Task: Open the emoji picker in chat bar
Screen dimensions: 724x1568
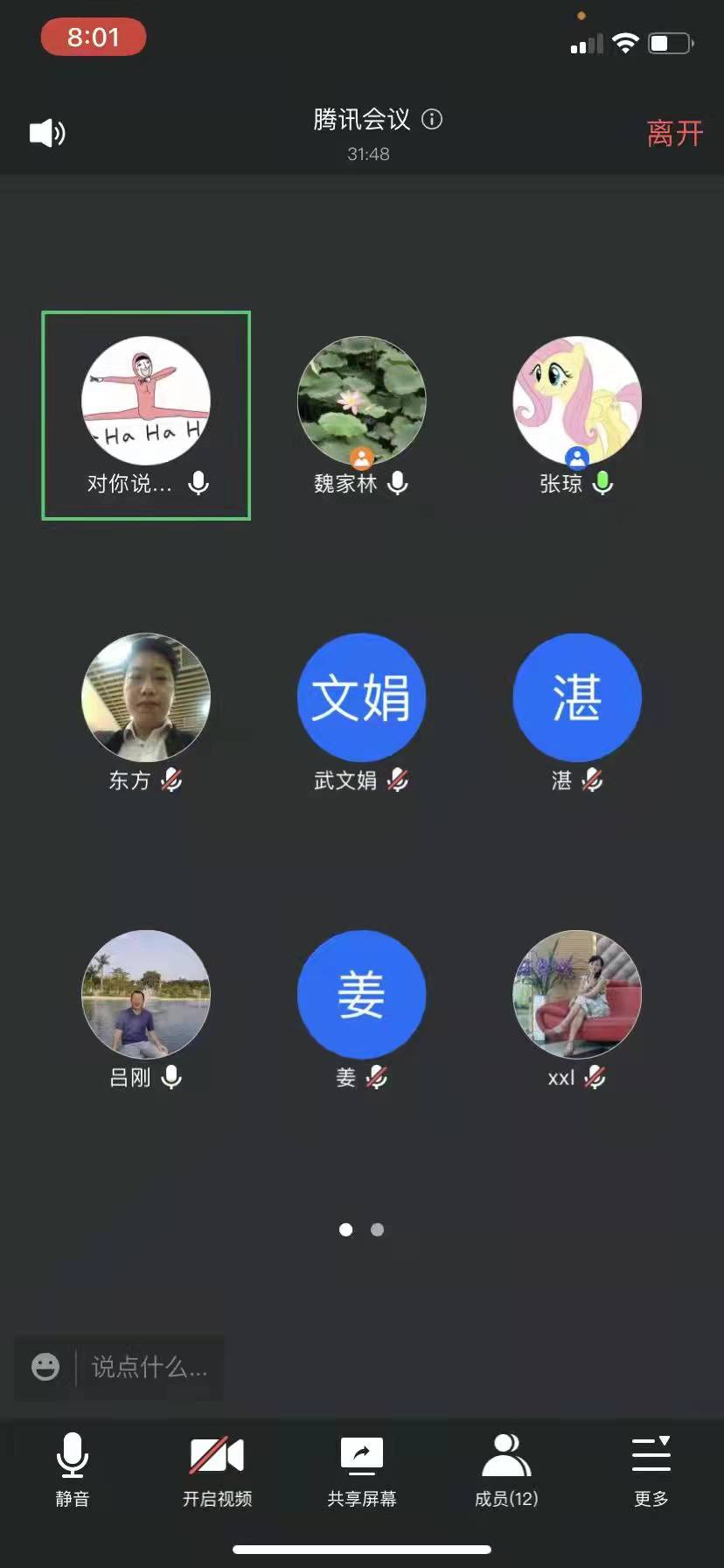Action: 45,1367
